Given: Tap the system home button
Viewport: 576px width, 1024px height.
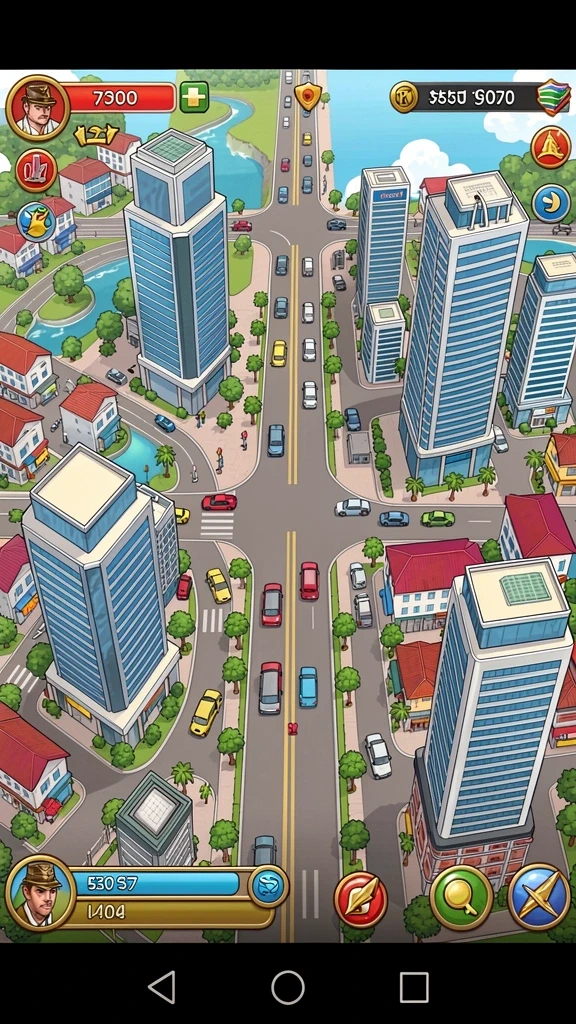Looking at the screenshot, I should tap(288, 986).
